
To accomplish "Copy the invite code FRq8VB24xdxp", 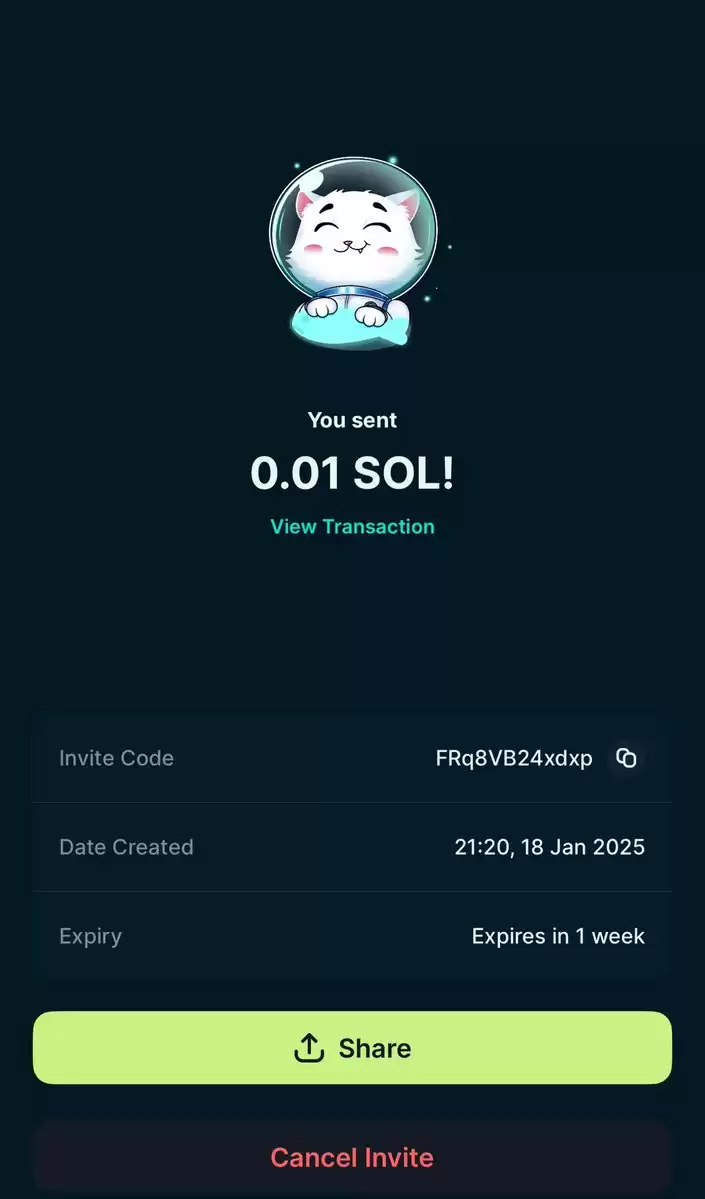I will coord(626,758).
